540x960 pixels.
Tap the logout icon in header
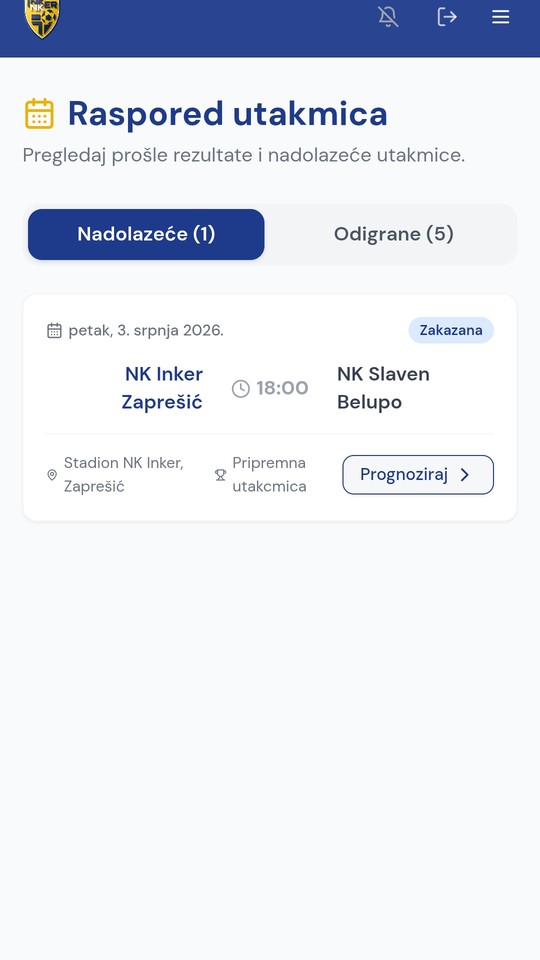click(x=447, y=17)
